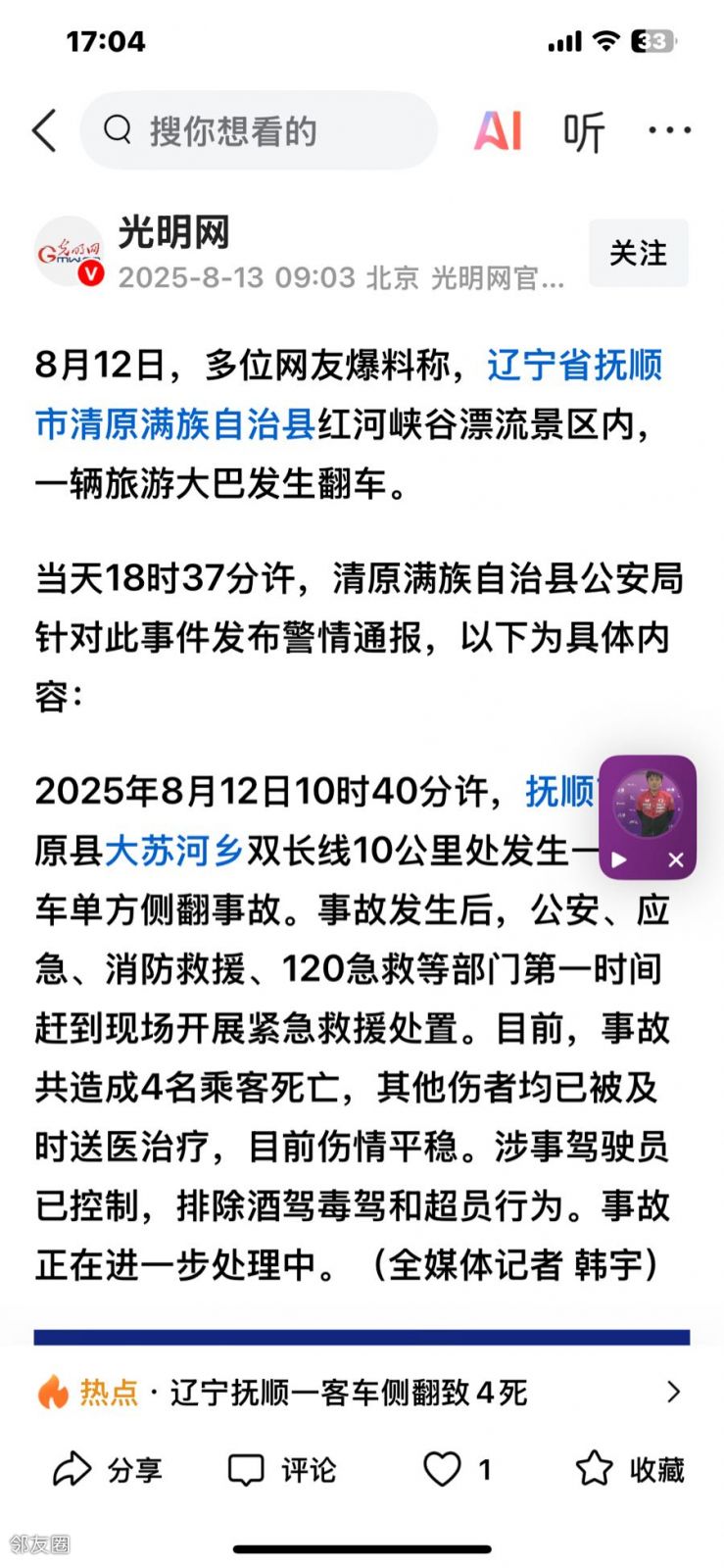Image resolution: width=724 pixels, height=1568 pixels.
Task: Open the 评论 comments
Action: point(281,1469)
